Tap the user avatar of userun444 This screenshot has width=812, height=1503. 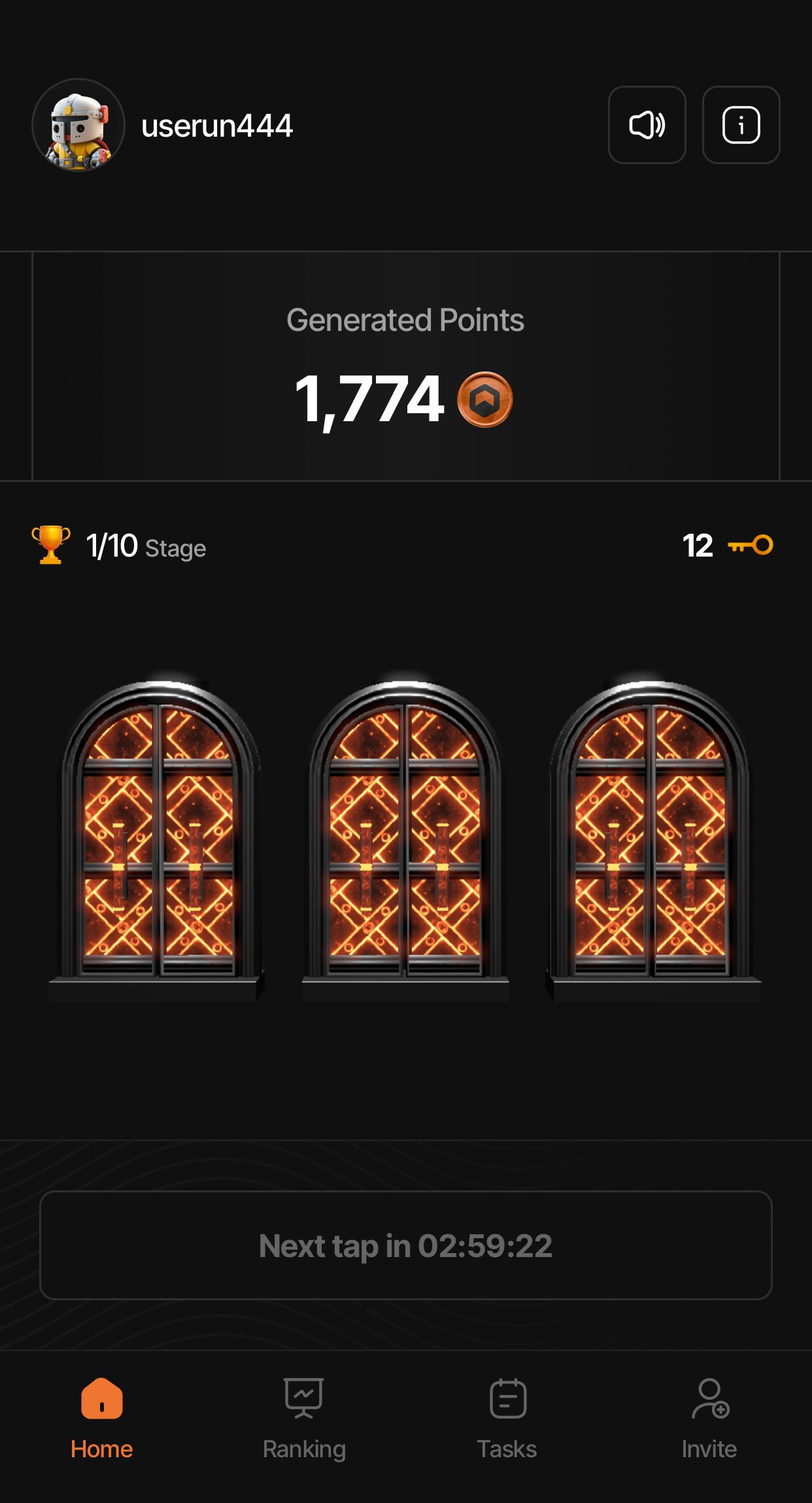tap(78, 125)
